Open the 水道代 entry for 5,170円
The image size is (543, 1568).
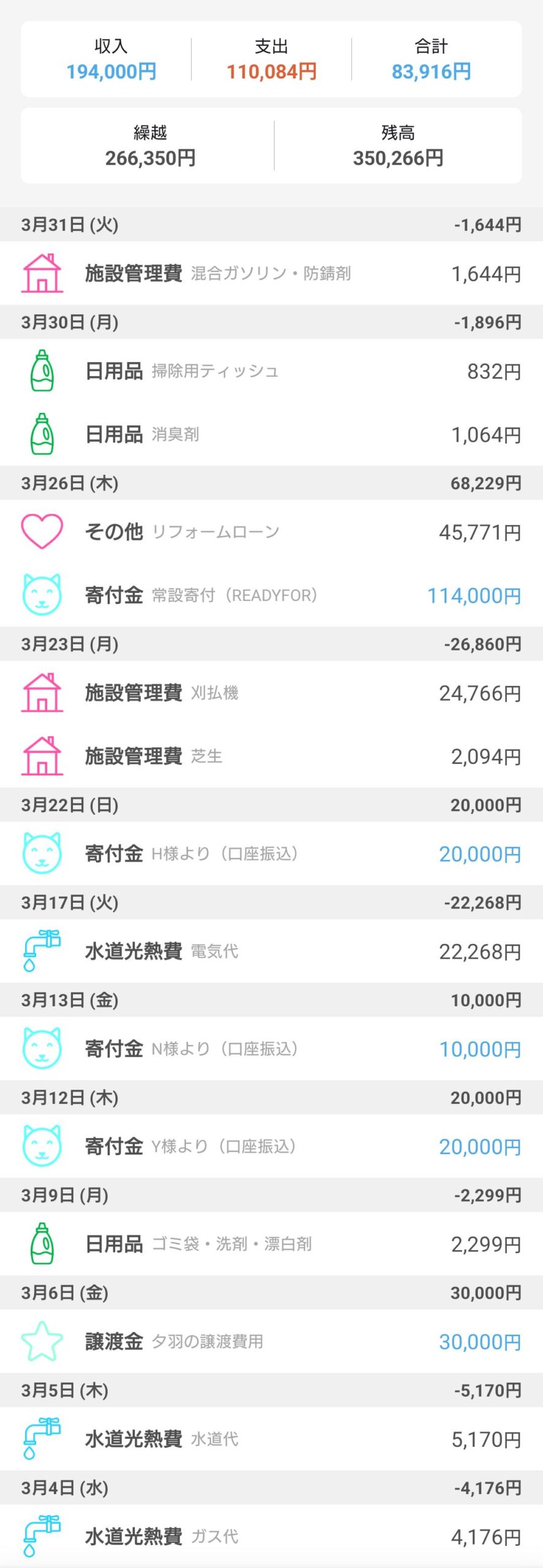tap(271, 1439)
